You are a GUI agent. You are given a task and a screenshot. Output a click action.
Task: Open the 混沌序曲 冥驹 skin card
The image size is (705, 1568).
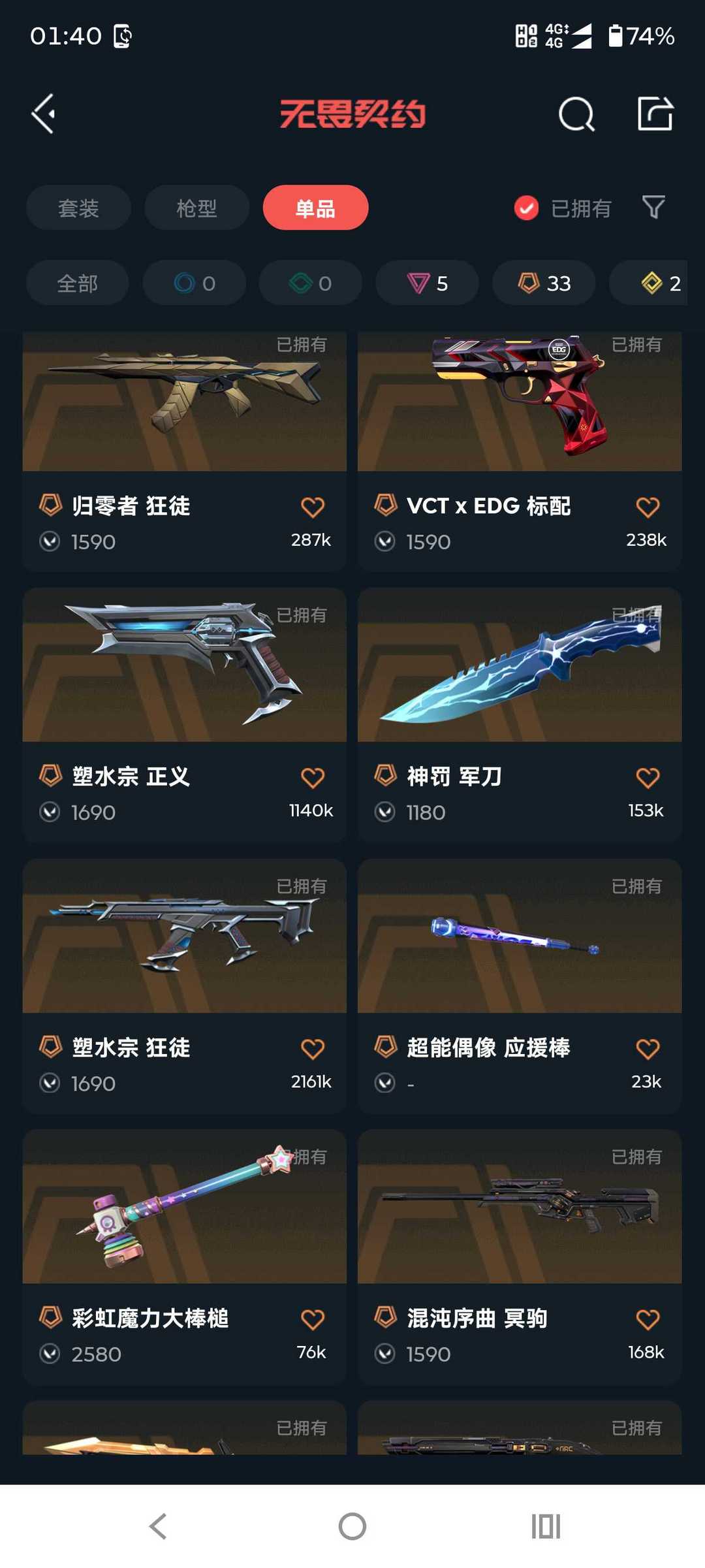click(x=520, y=1258)
